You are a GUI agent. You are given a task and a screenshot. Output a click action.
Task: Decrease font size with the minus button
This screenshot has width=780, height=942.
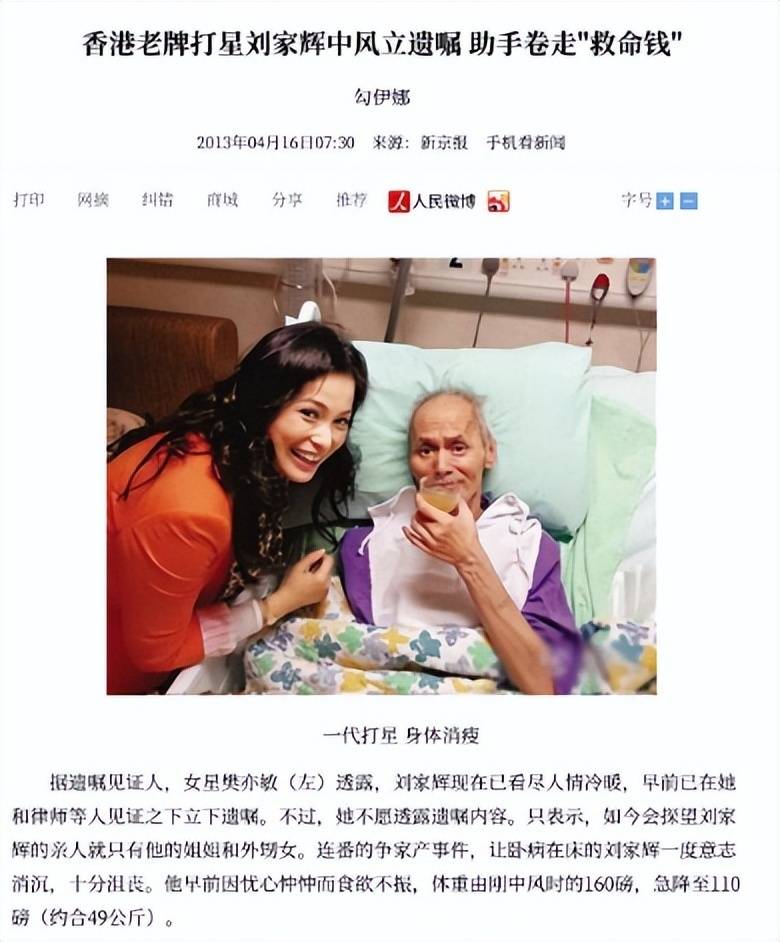[x=688, y=201]
